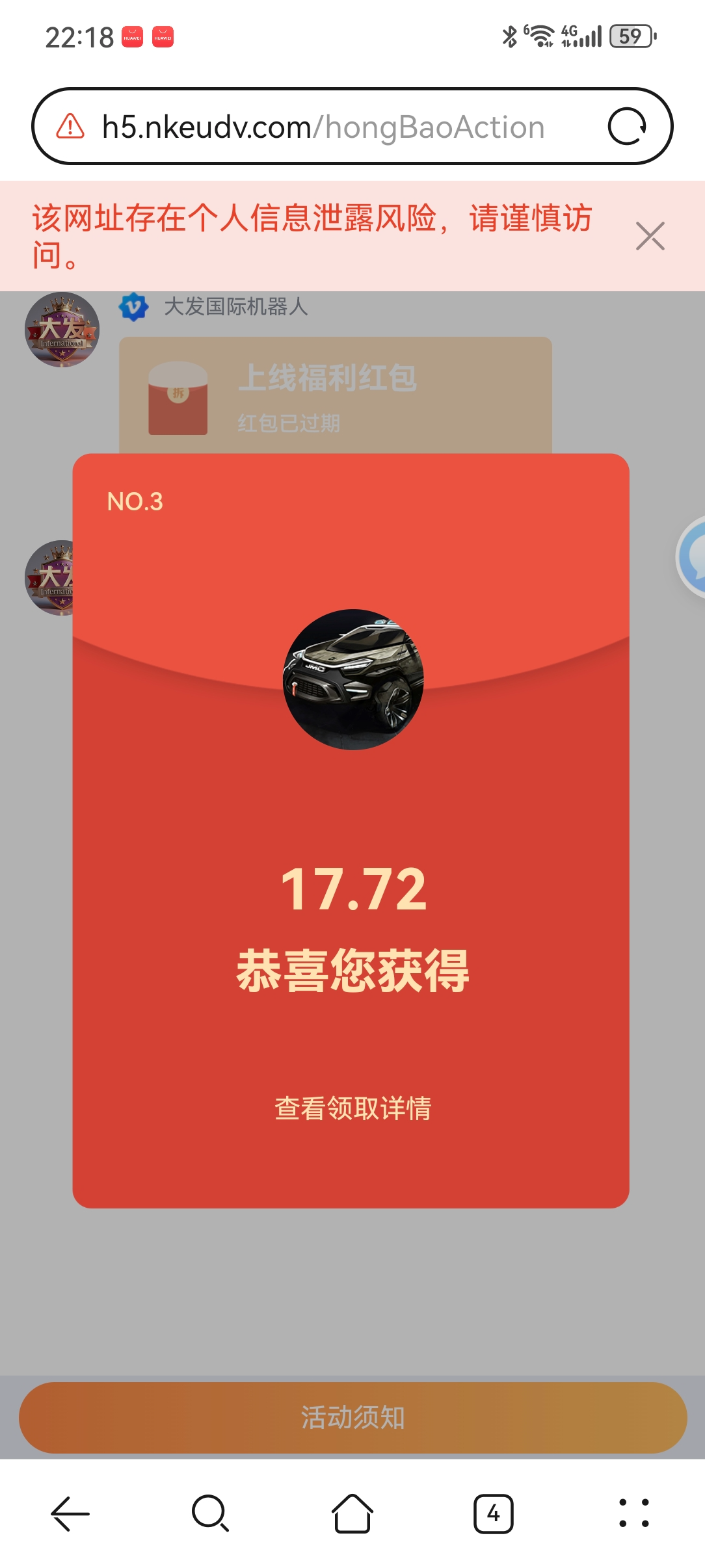Viewport: 705px width, 1568px height.
Task: View site security warning icon
Action: (x=70, y=126)
